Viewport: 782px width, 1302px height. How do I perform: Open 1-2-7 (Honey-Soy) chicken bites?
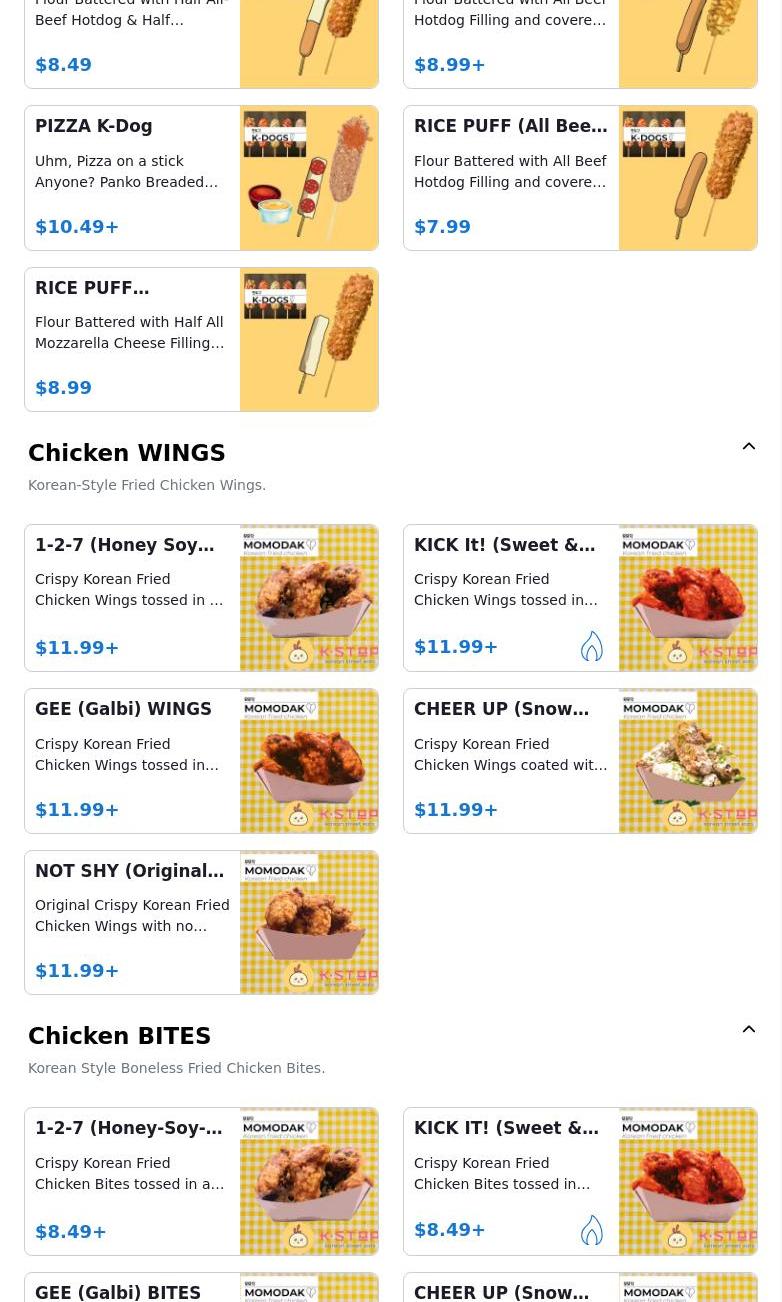(x=201, y=1180)
